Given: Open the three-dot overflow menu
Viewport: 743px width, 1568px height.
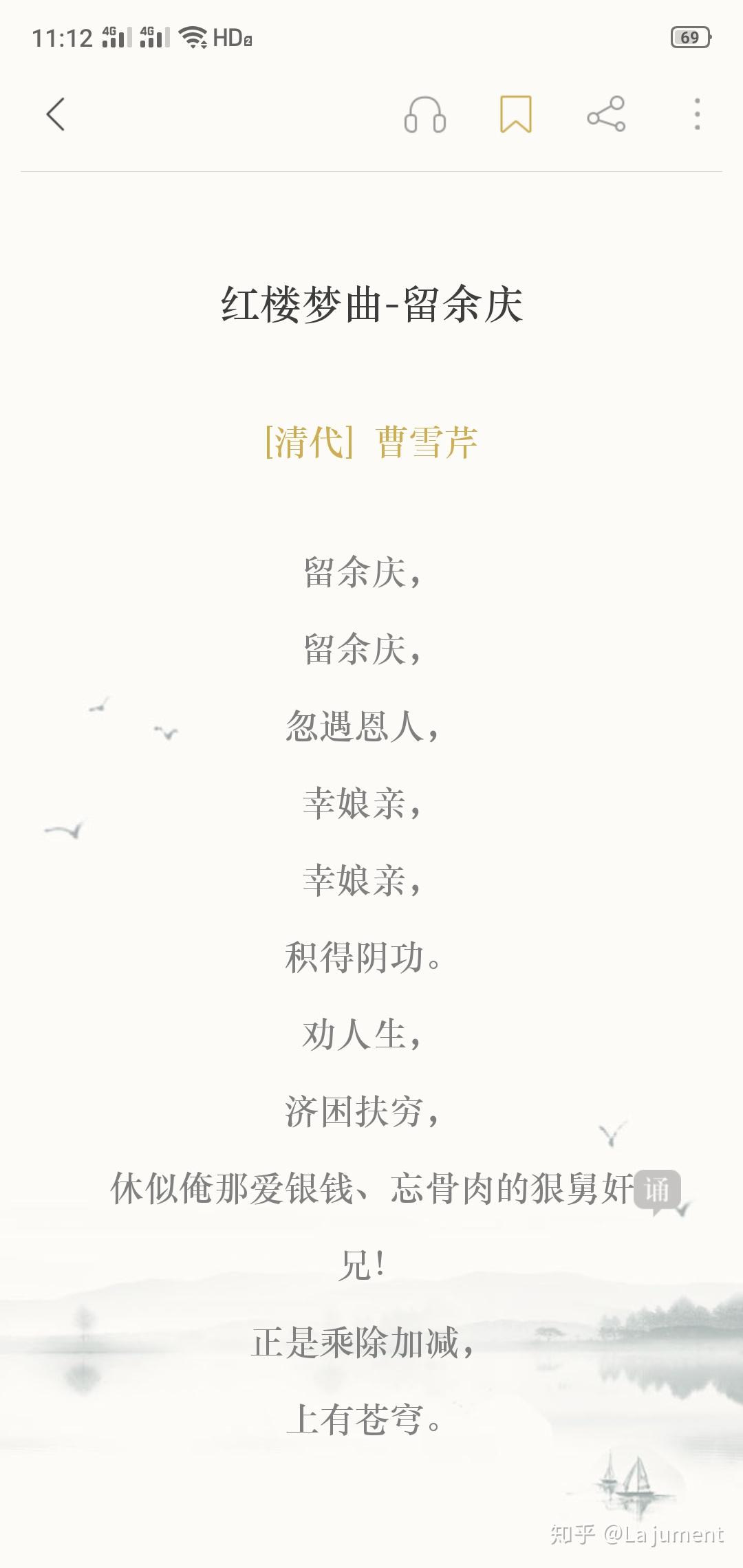Looking at the screenshot, I should (697, 114).
